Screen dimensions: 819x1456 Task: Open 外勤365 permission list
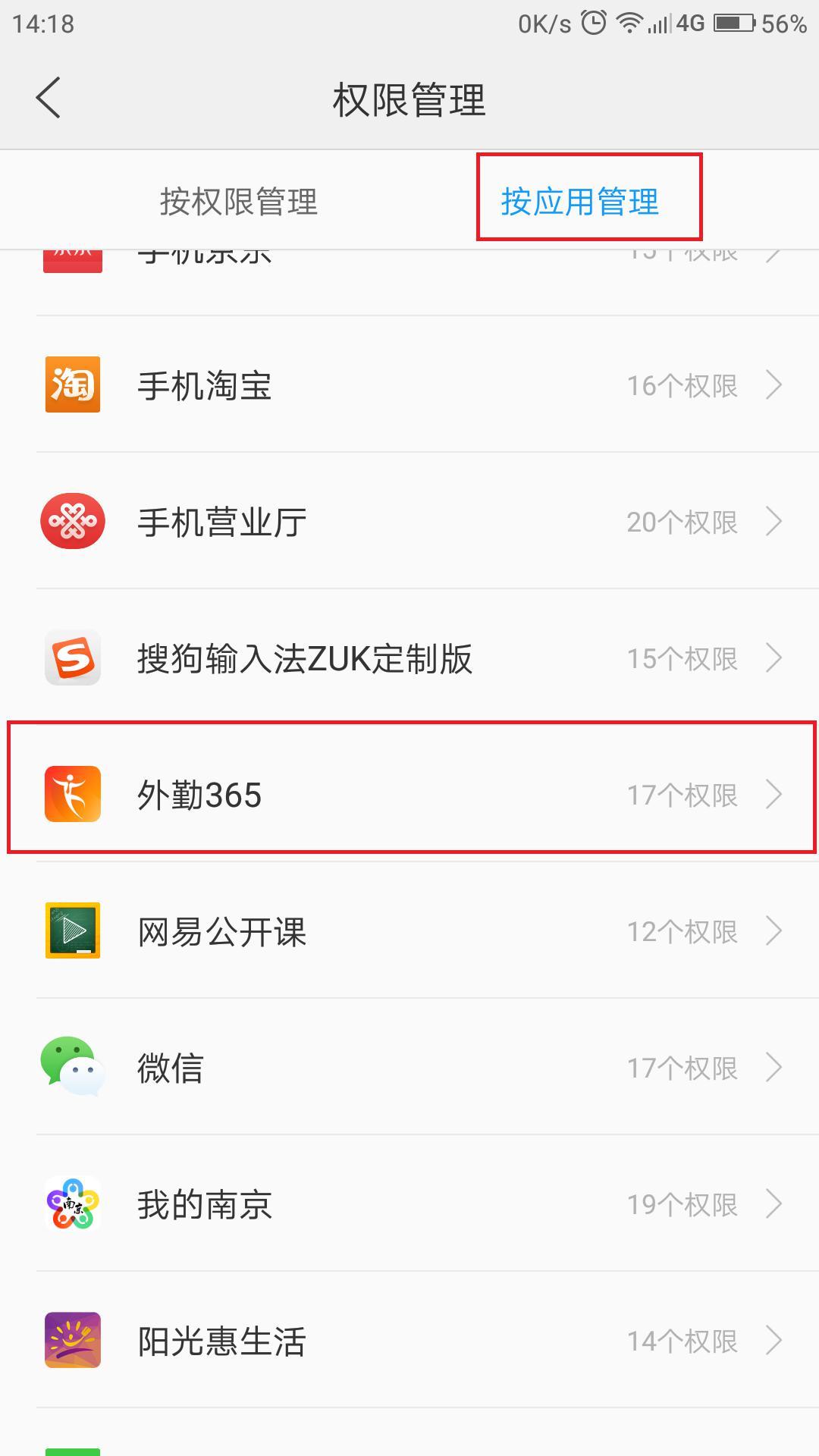click(x=409, y=795)
